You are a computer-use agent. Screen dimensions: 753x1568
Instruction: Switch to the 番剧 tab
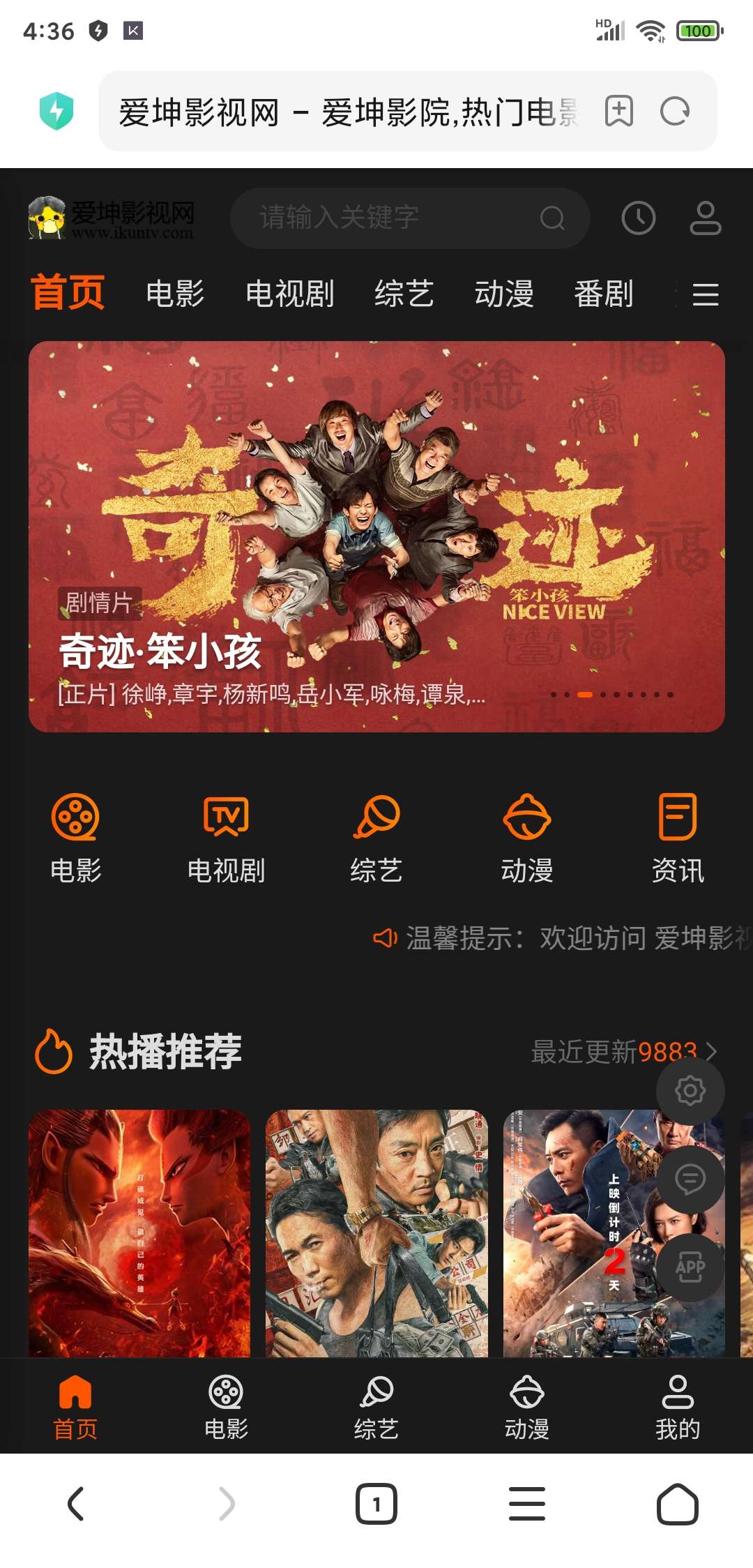click(x=605, y=293)
